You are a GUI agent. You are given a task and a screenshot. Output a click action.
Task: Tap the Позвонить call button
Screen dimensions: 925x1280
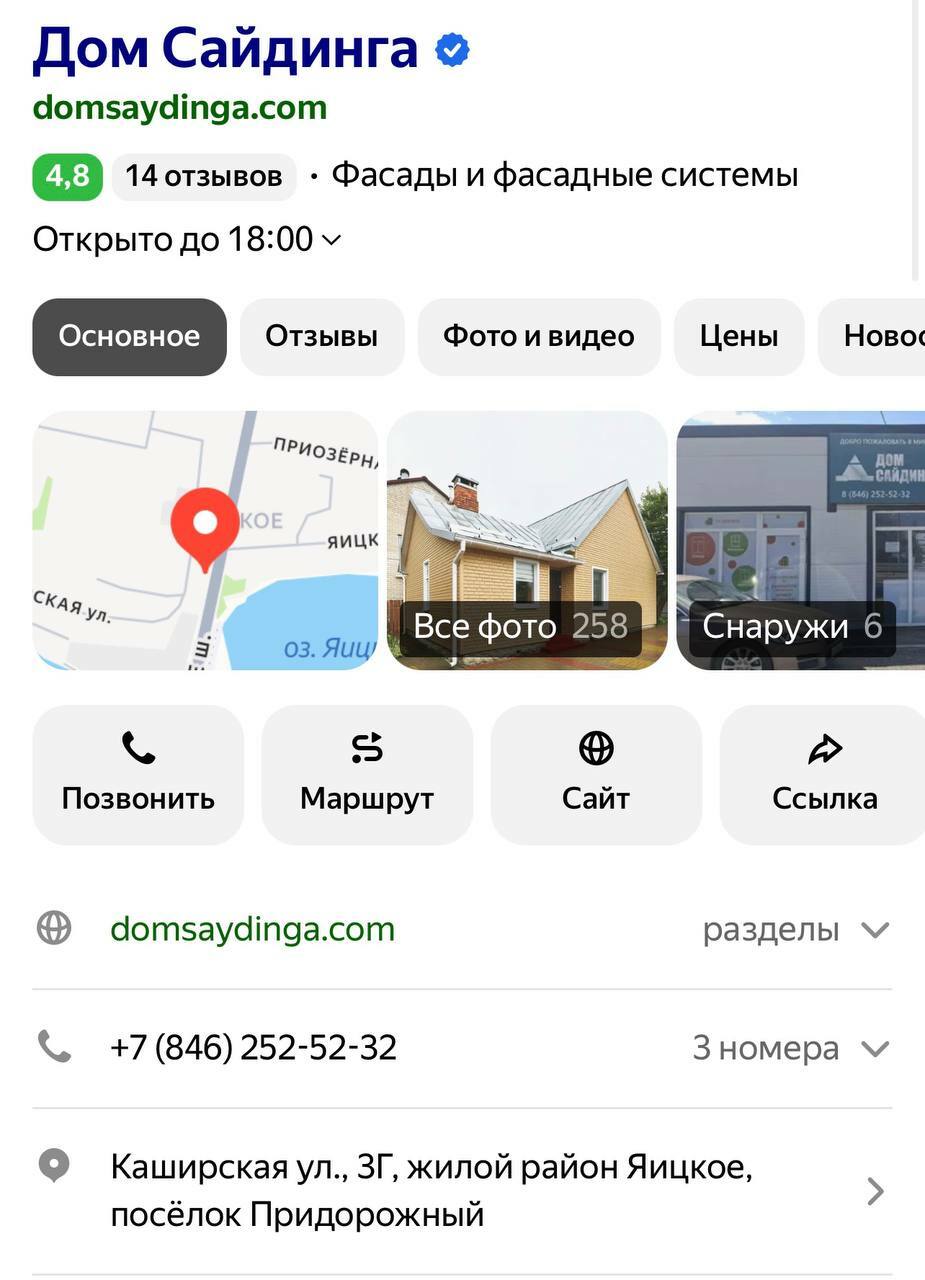138,774
